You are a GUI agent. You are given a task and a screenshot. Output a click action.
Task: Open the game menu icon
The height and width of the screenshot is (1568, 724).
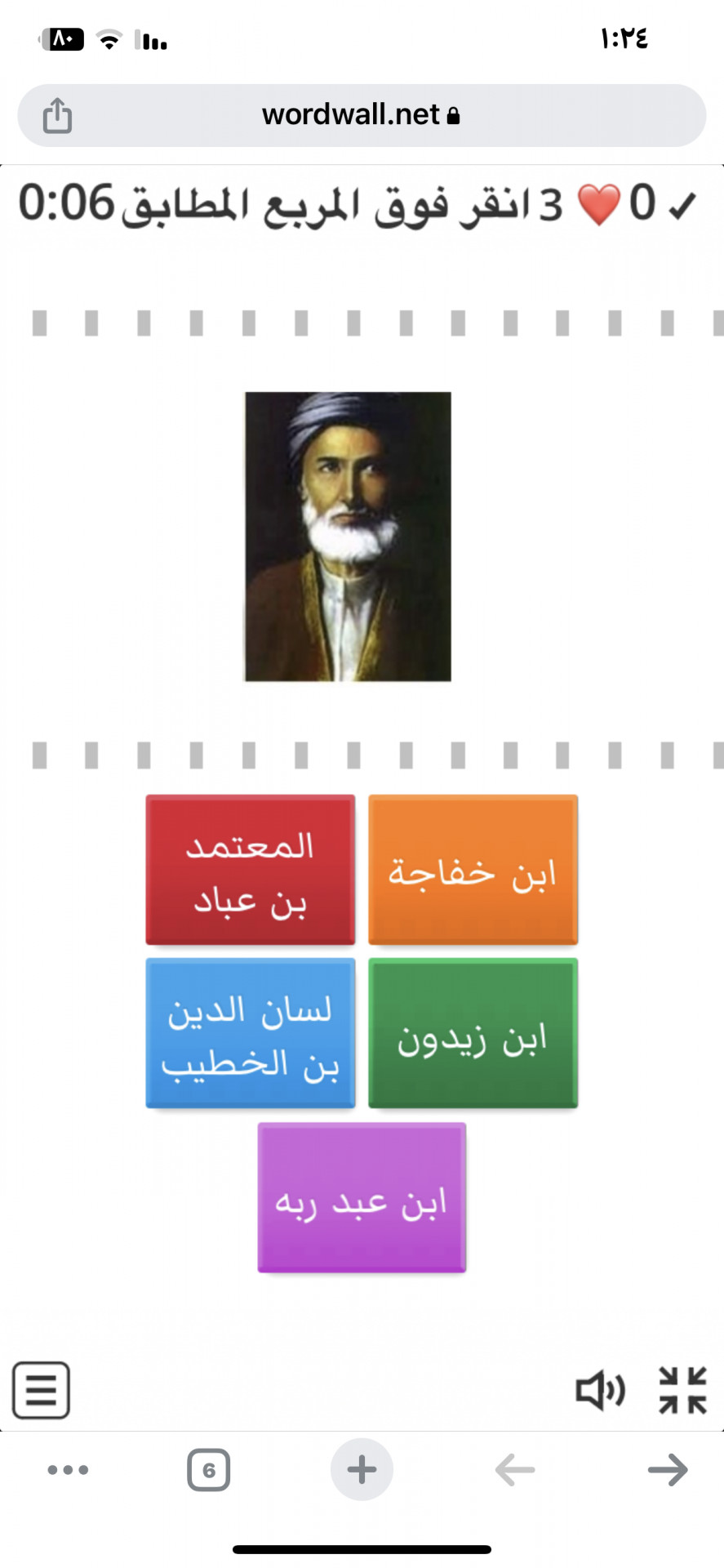pos(41,1390)
